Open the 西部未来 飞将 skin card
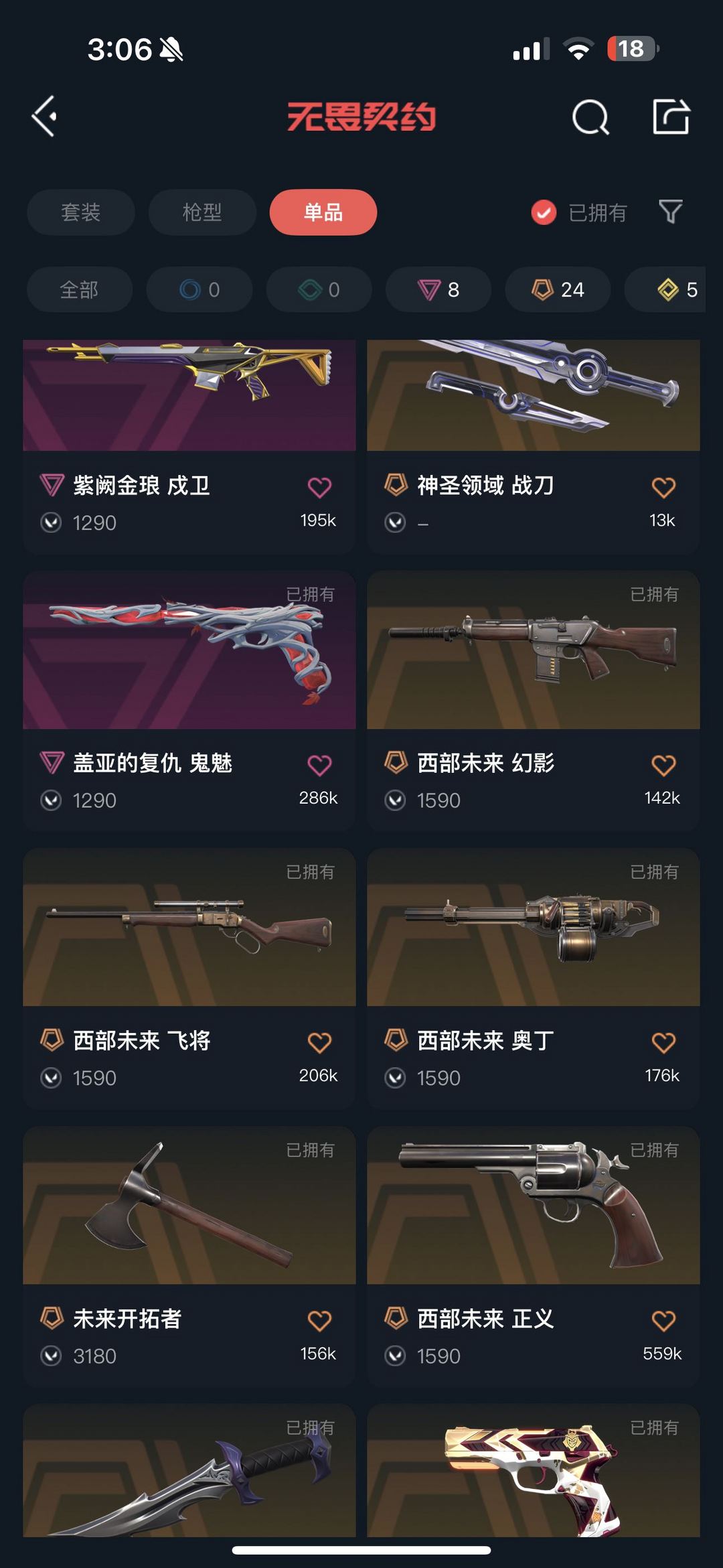 (x=189, y=979)
